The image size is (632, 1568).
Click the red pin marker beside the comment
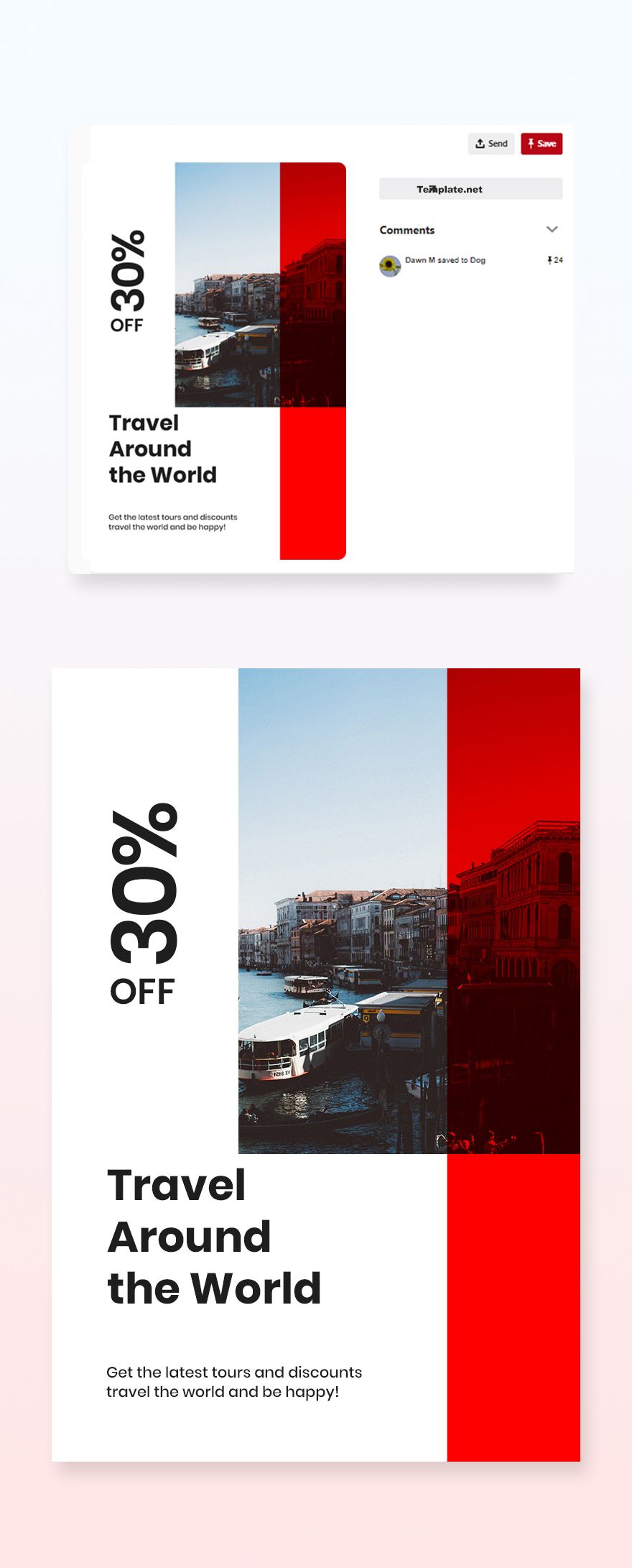tap(549, 260)
